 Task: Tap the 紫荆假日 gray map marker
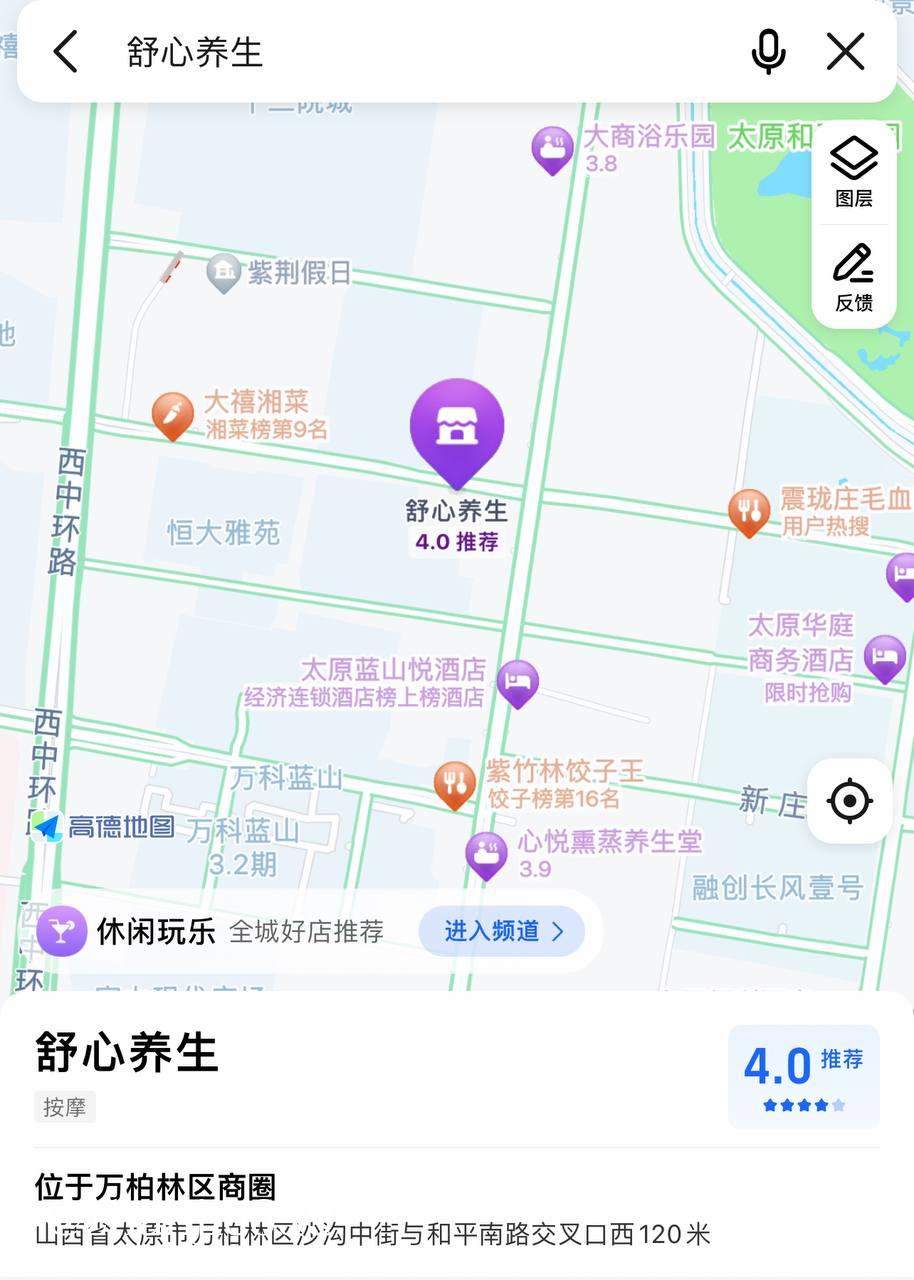click(x=225, y=271)
